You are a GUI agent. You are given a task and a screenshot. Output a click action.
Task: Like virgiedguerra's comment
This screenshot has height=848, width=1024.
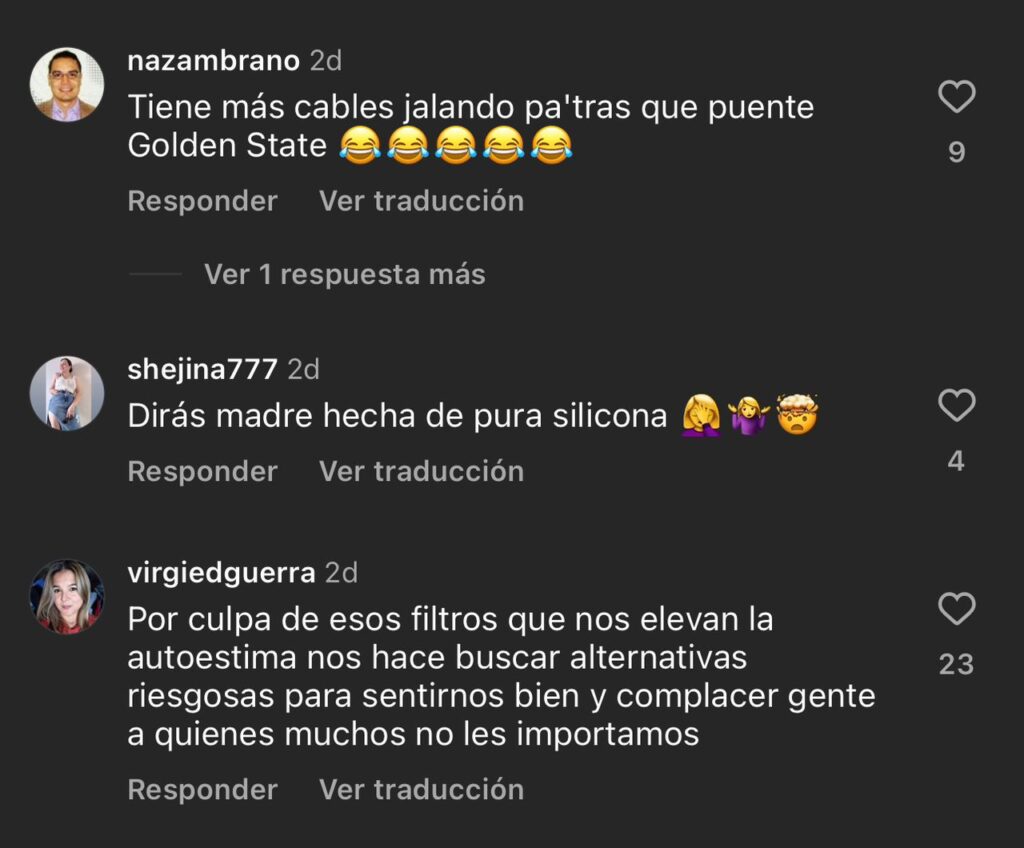[957, 608]
